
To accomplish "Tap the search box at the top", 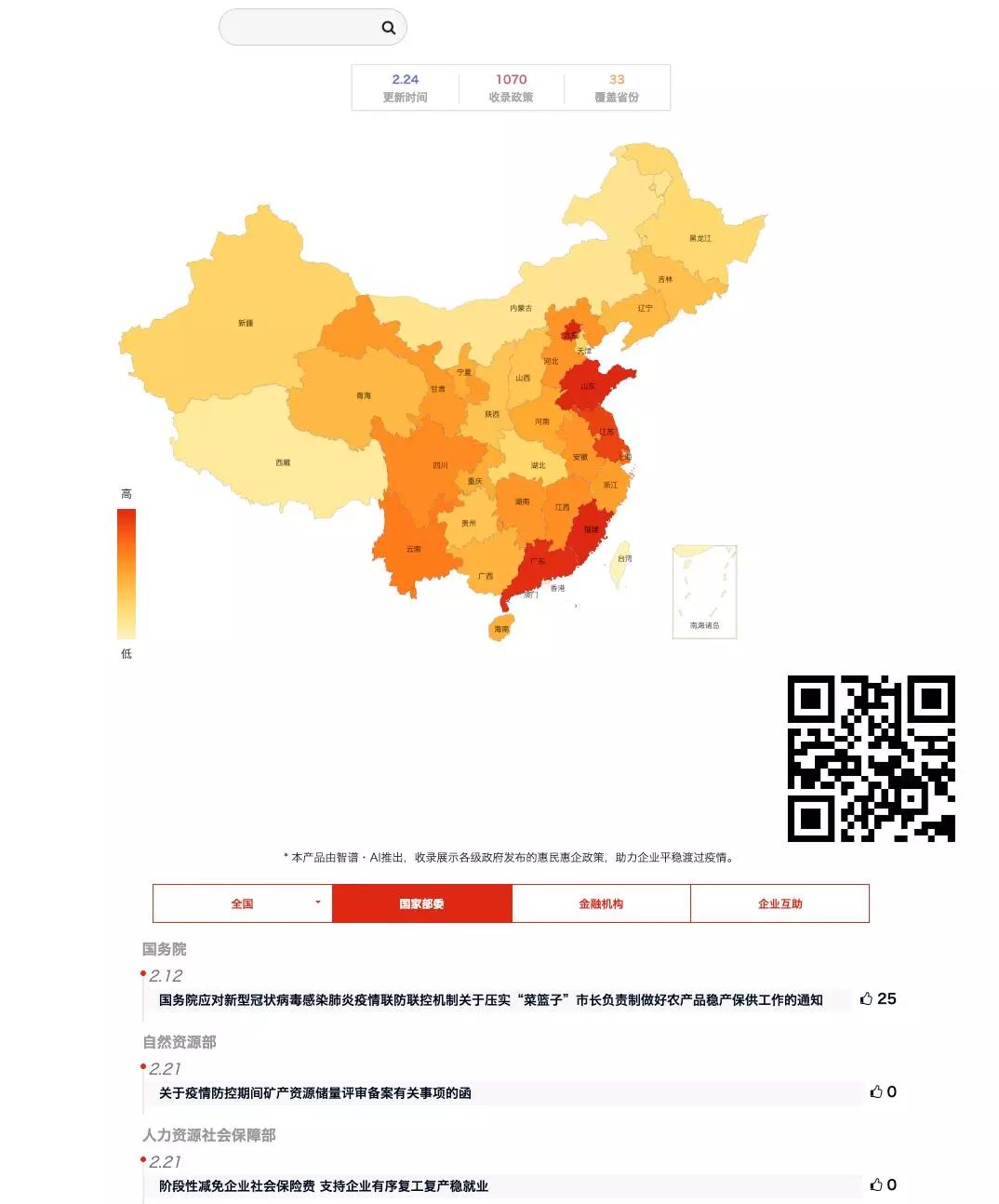I will point(313,28).
